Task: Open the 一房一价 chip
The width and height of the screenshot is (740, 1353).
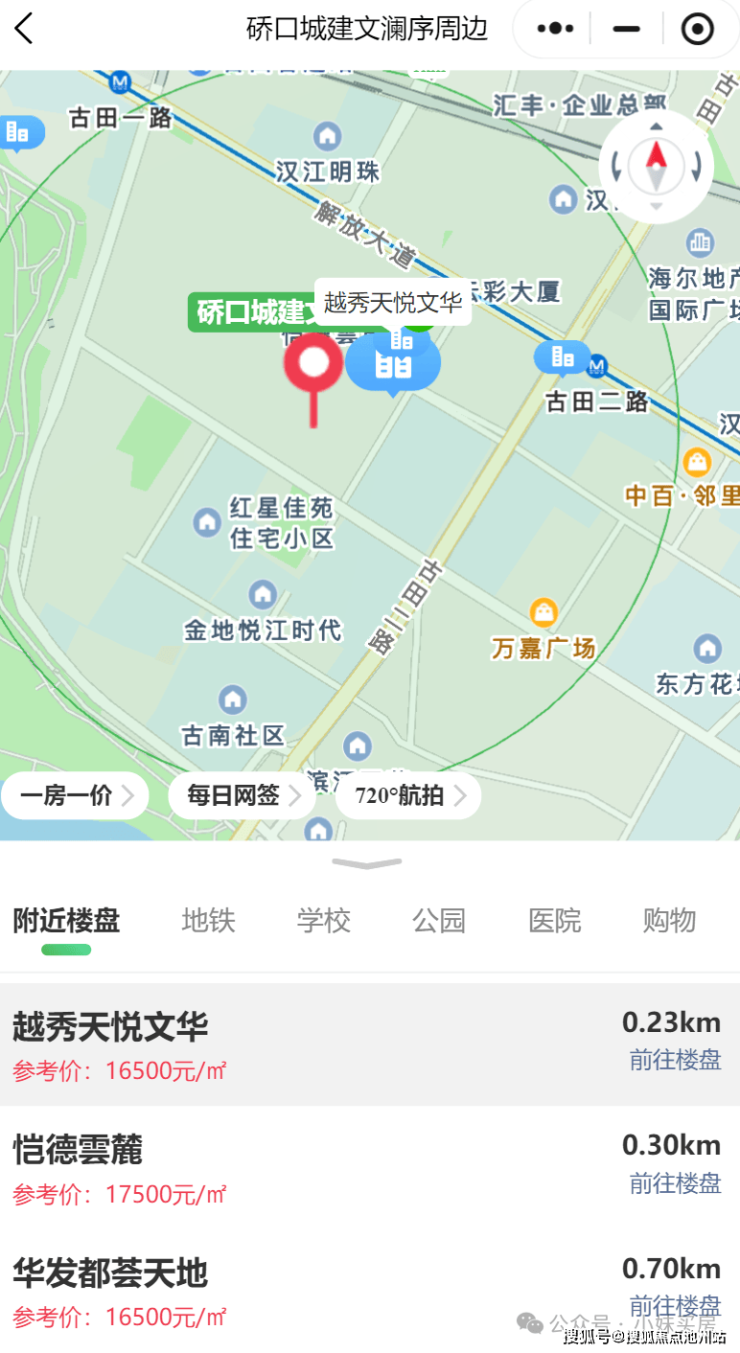Action: tap(75, 796)
